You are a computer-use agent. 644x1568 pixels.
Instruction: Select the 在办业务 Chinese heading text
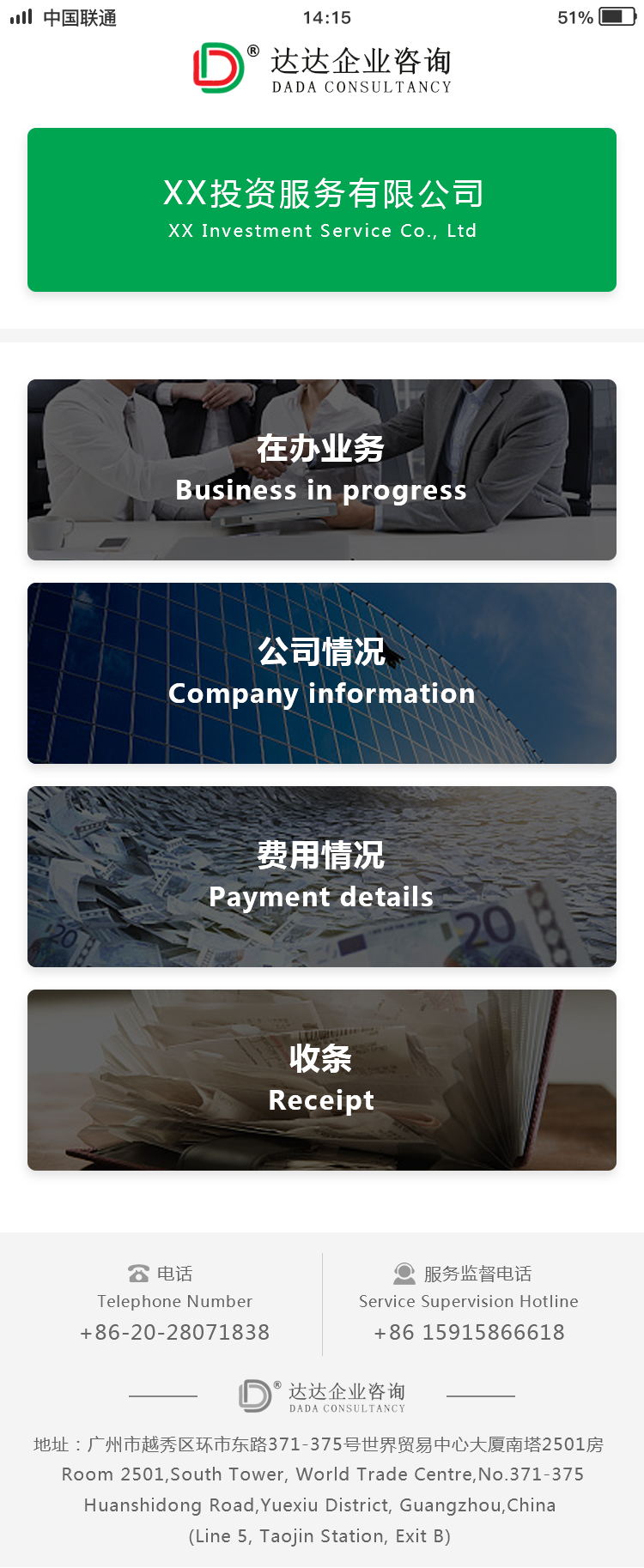322,445
